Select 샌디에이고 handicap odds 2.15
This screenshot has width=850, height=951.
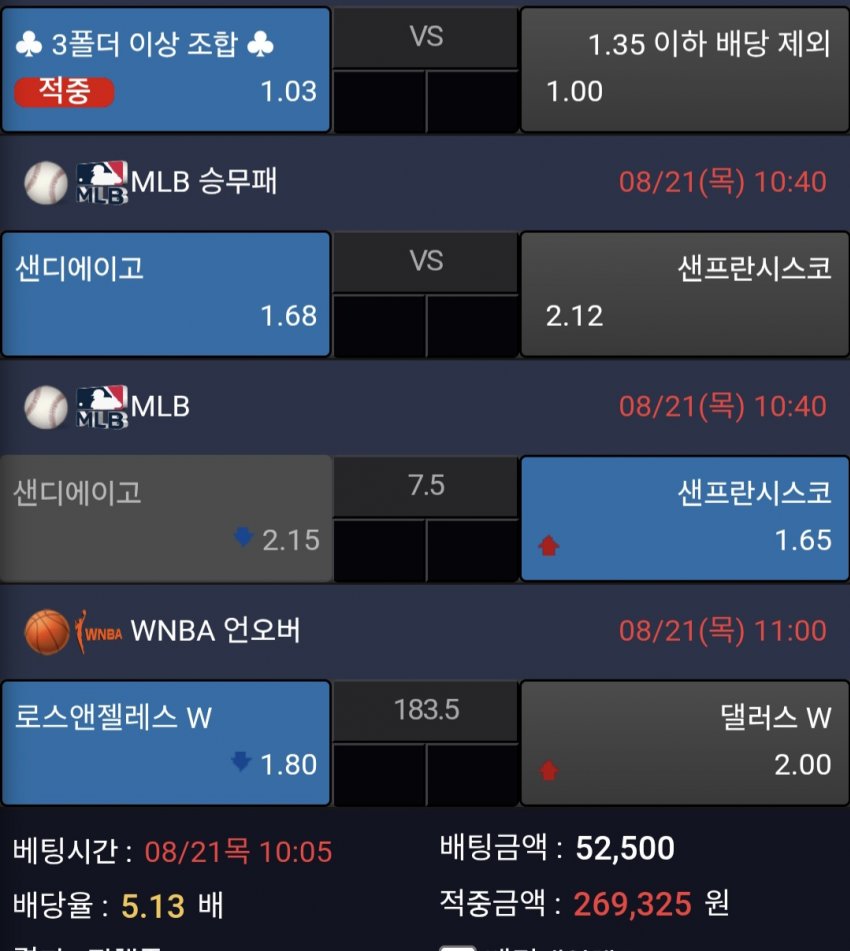[166, 518]
